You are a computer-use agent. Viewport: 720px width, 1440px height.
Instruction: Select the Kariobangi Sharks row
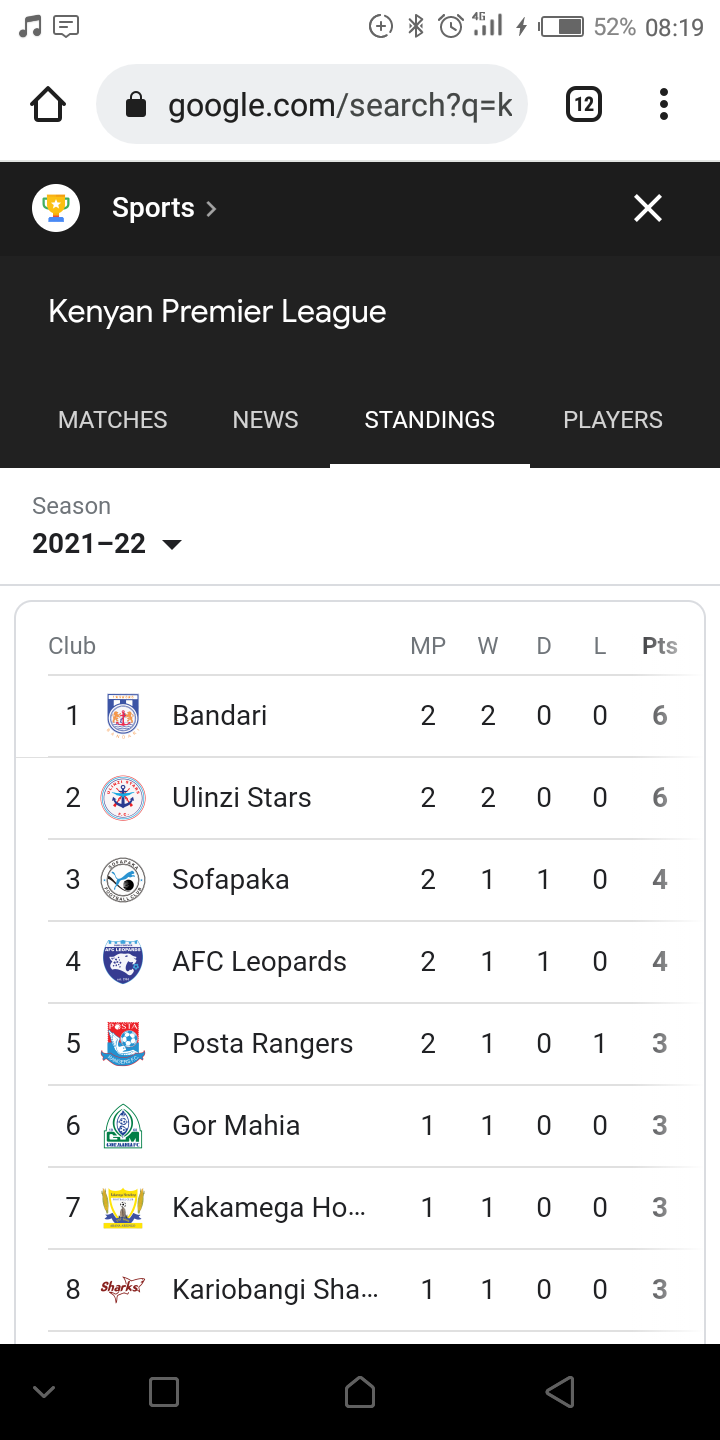(360, 1290)
